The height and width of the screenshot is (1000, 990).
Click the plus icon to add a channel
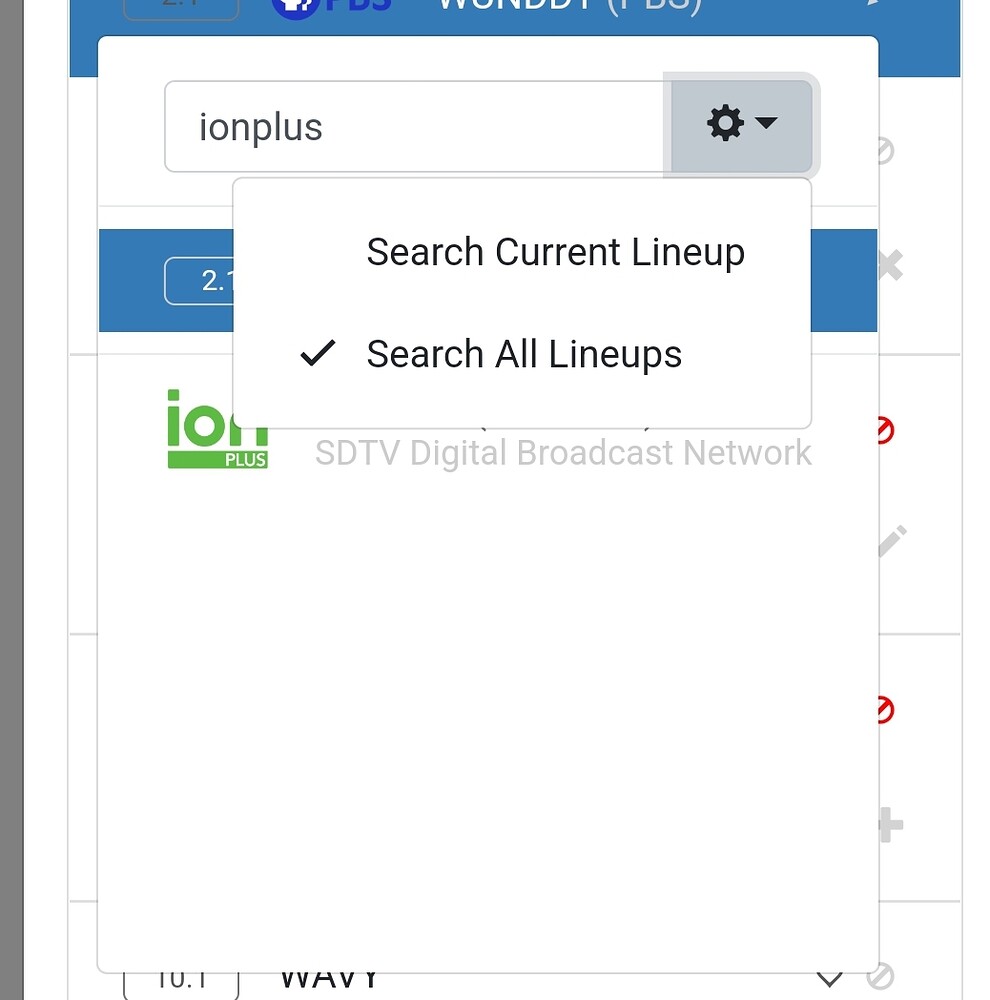tap(885, 823)
